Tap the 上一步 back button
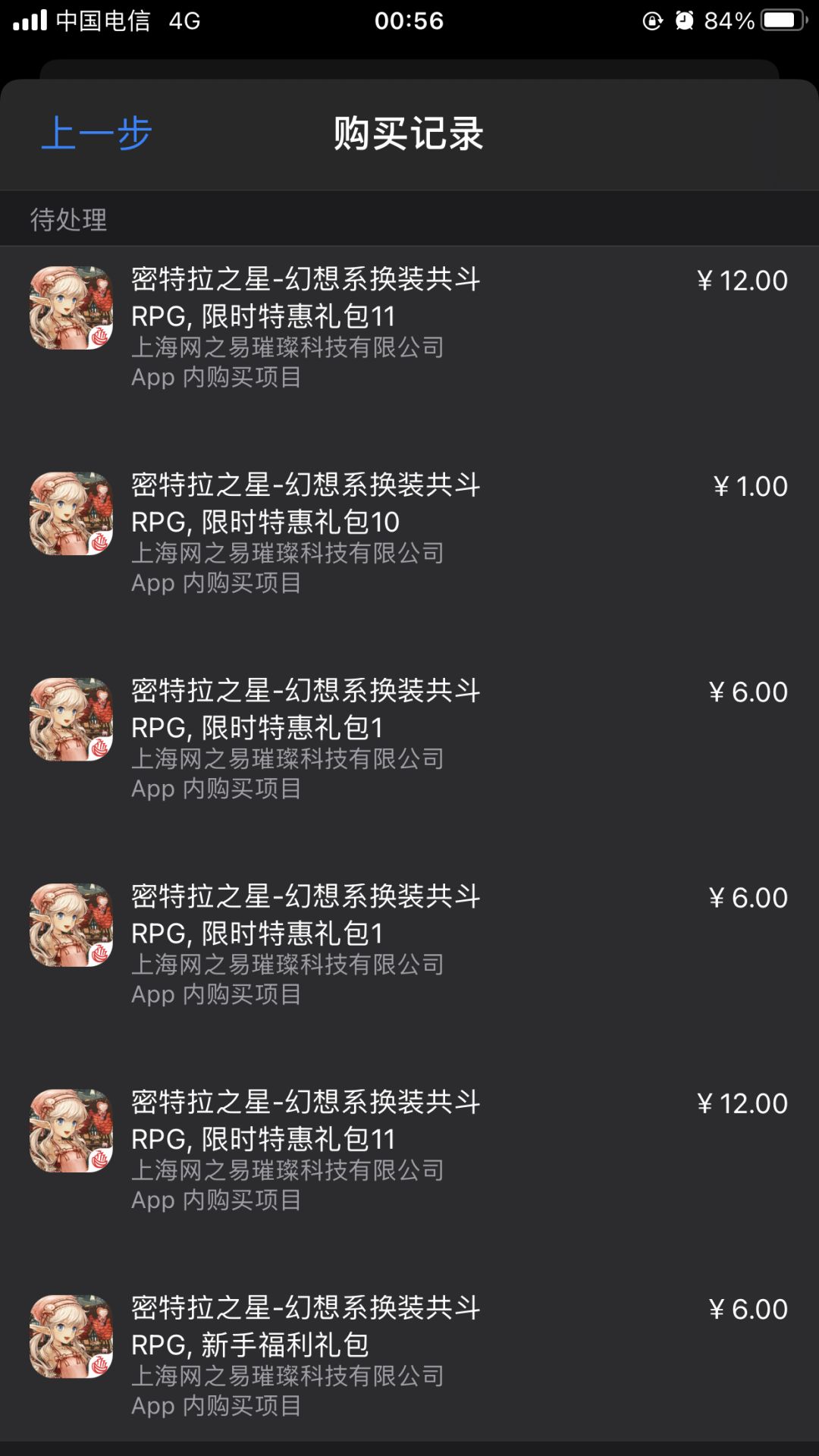The image size is (819, 1456). pyautogui.click(x=99, y=132)
